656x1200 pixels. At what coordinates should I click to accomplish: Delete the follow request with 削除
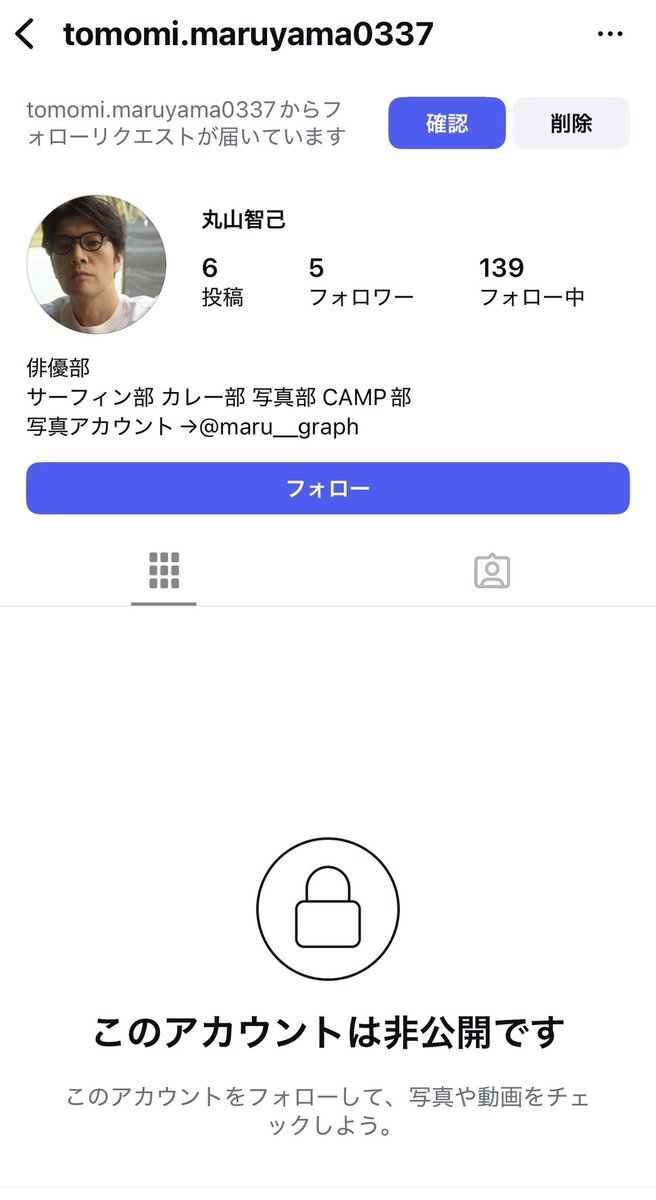(x=570, y=123)
